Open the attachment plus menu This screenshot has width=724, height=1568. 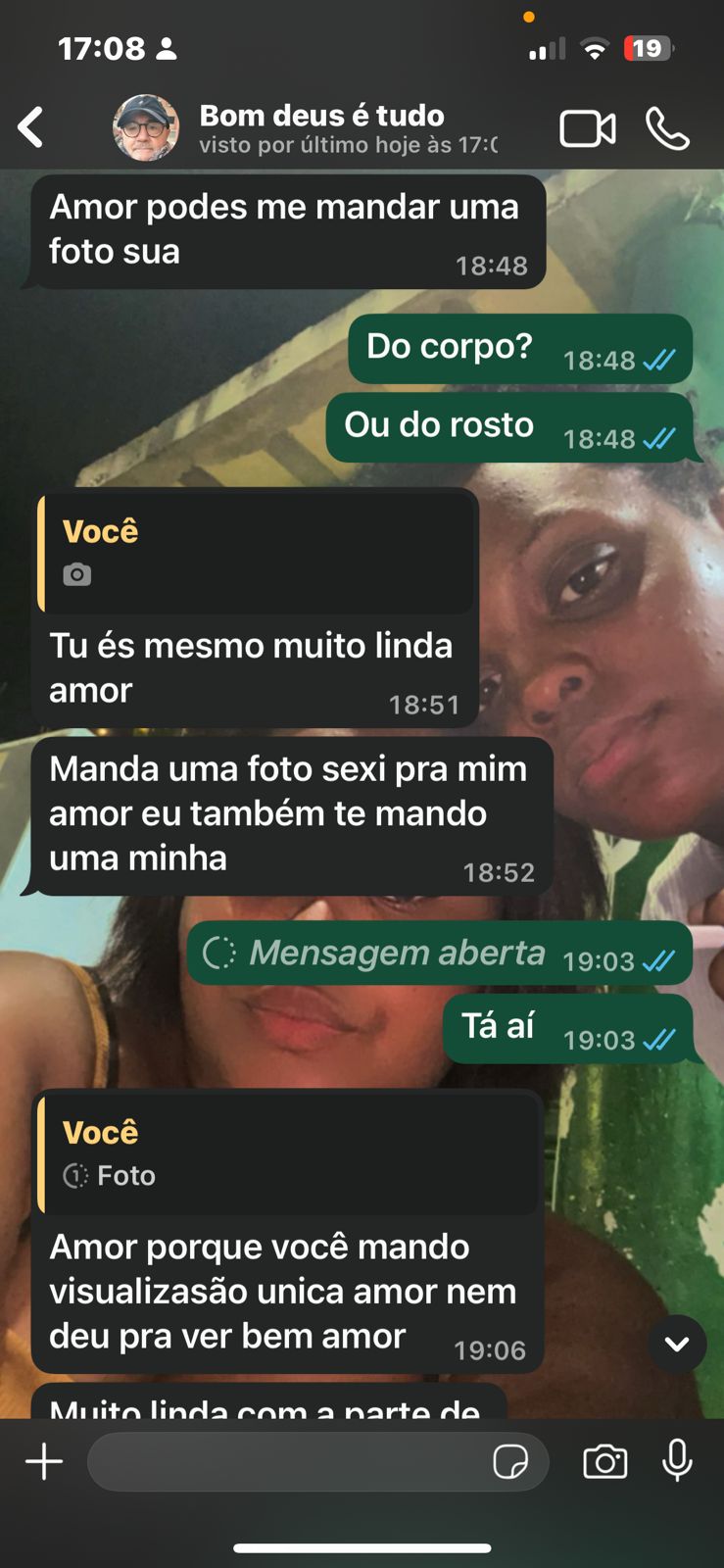click(44, 1461)
